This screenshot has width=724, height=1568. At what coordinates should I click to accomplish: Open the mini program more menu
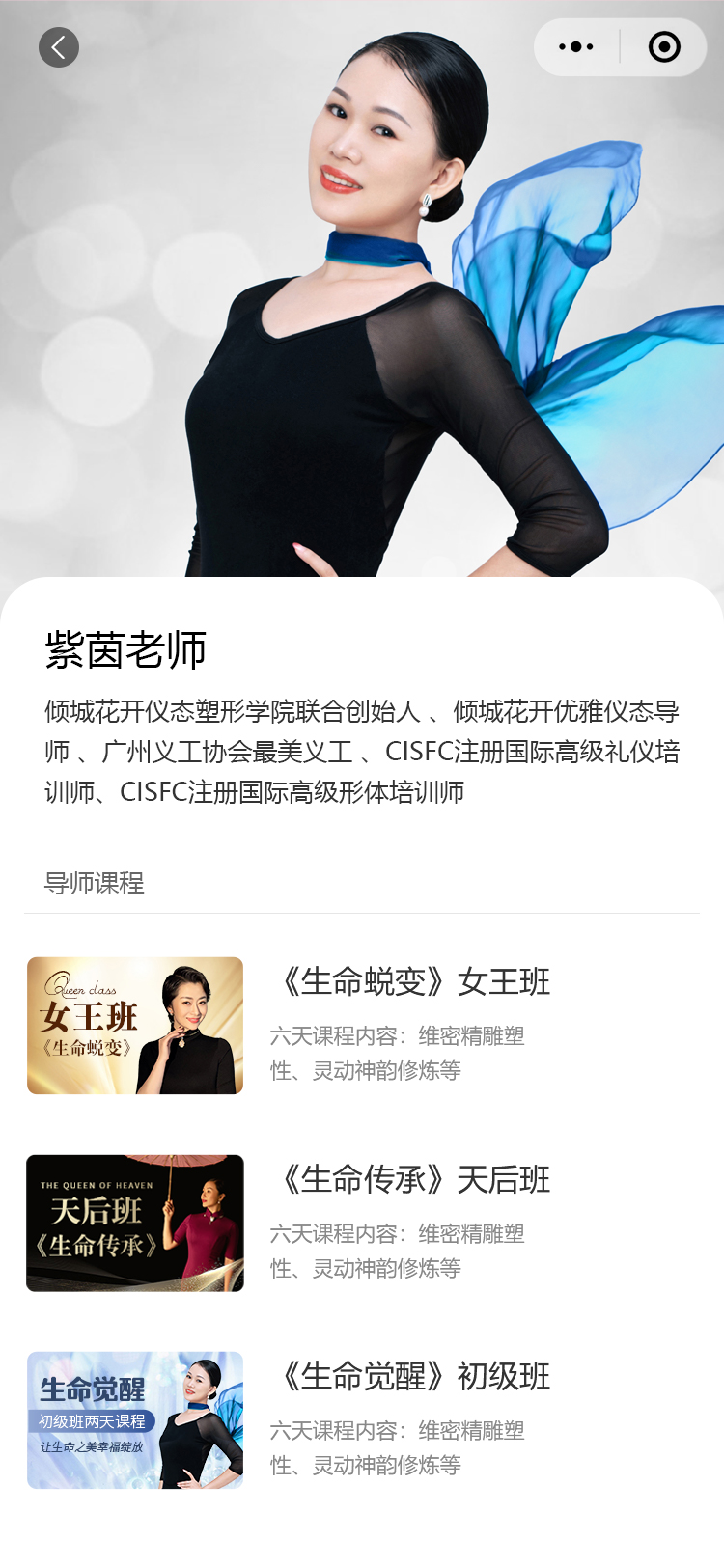pos(576,47)
